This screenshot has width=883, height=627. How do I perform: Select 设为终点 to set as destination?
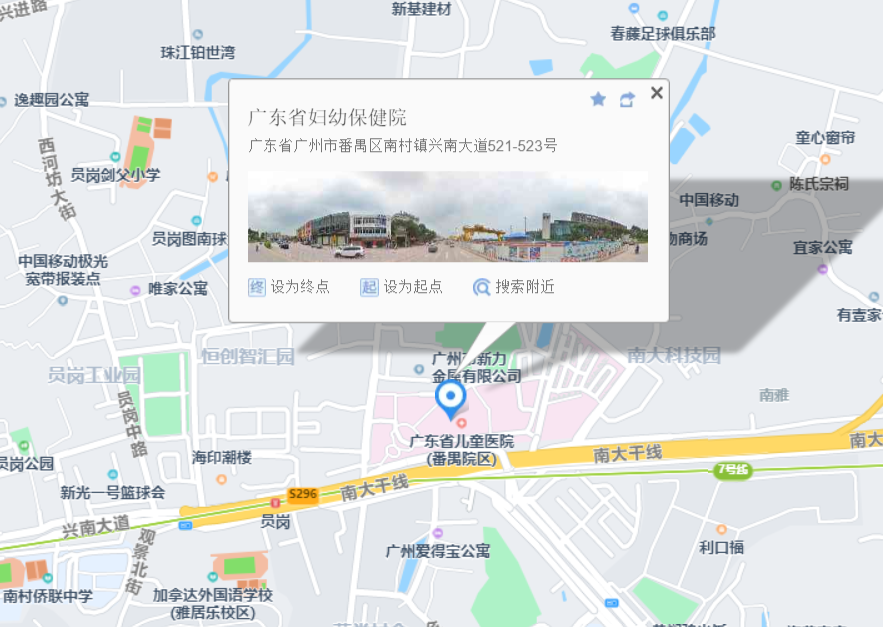coord(289,287)
